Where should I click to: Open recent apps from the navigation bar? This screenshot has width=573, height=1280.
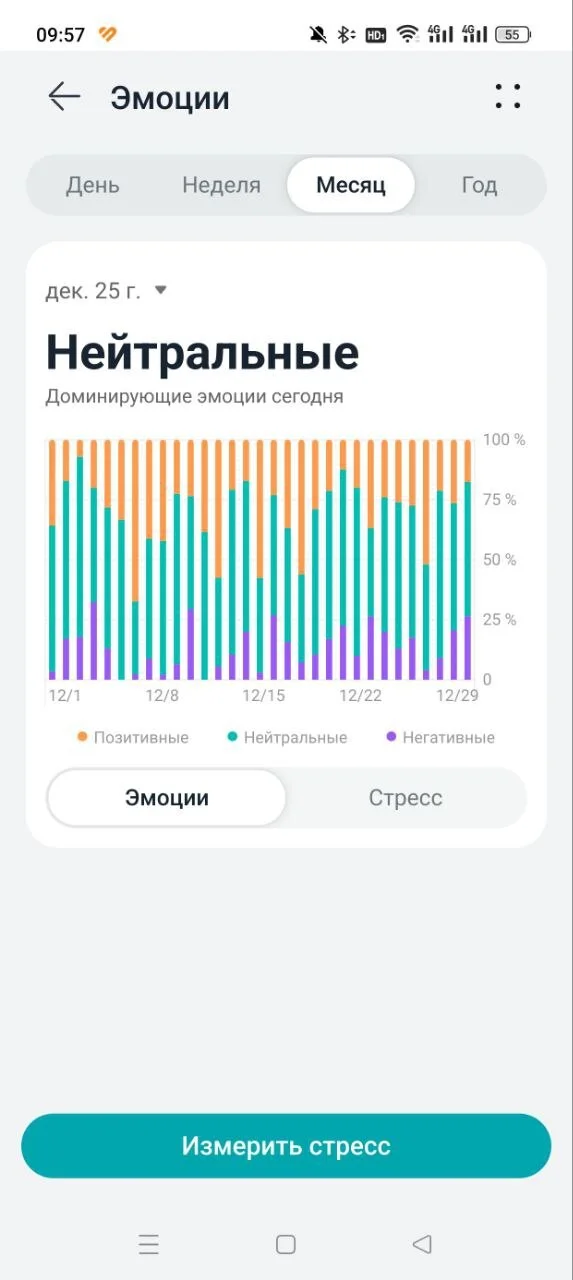coord(149,1244)
